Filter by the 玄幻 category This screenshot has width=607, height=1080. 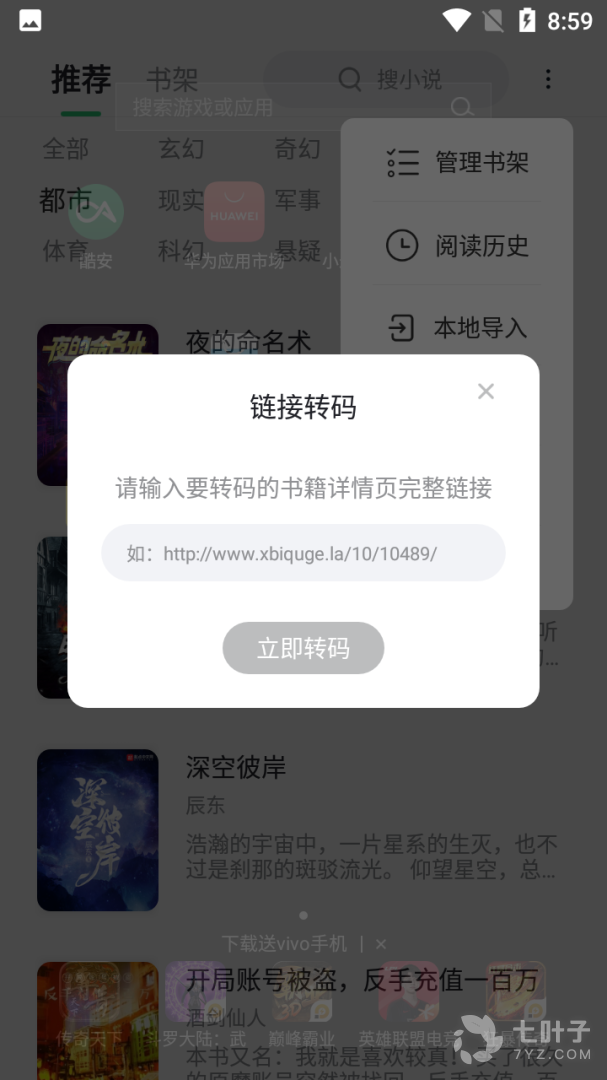click(x=181, y=149)
